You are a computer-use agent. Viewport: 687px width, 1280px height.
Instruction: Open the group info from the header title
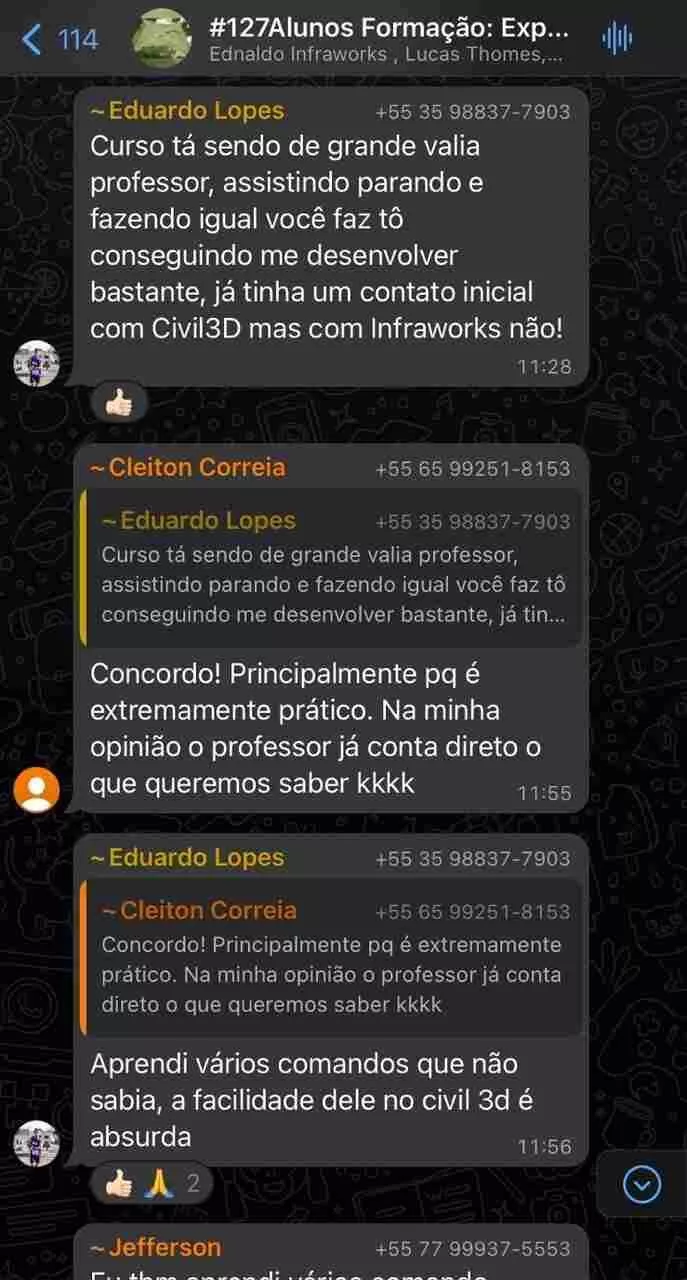click(394, 28)
